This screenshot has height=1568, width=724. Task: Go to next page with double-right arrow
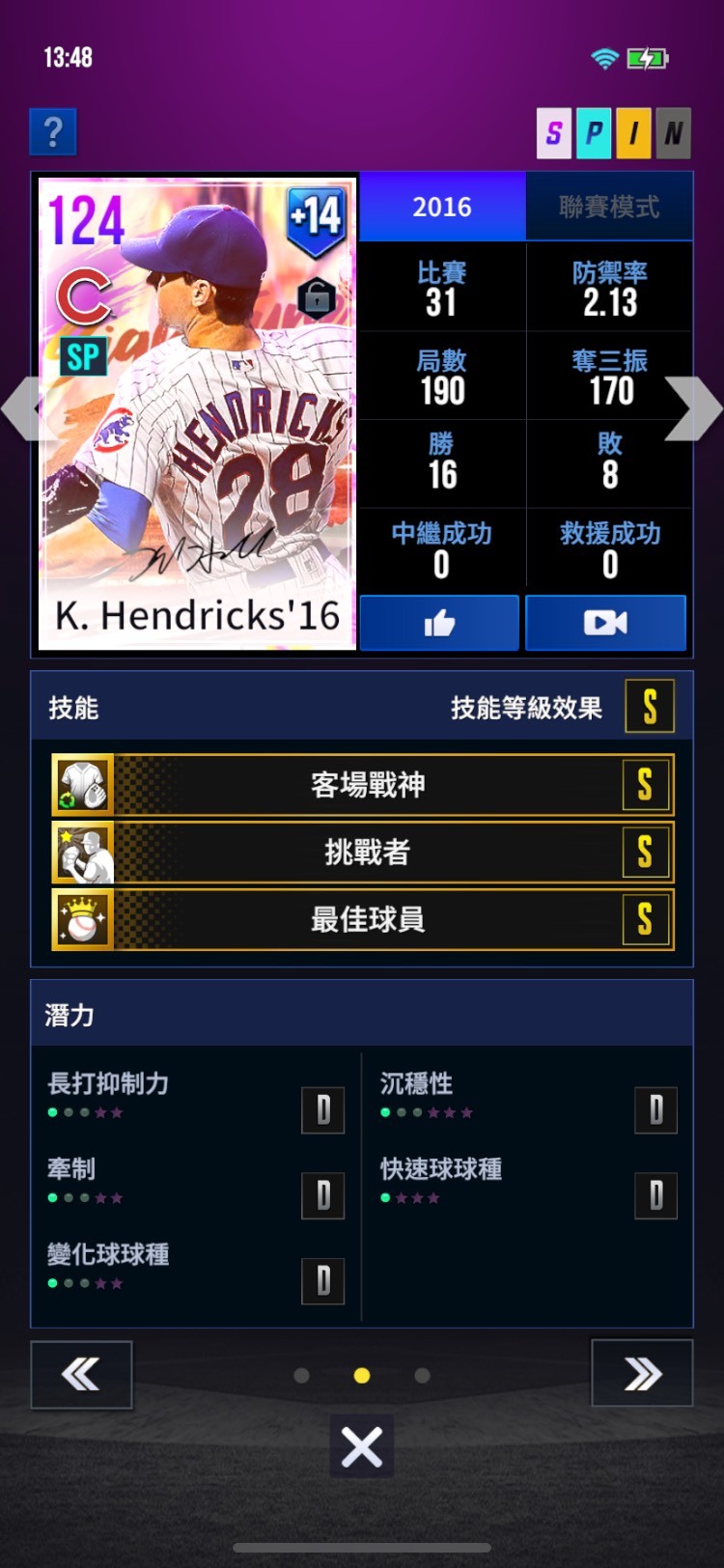pyautogui.click(x=641, y=1373)
